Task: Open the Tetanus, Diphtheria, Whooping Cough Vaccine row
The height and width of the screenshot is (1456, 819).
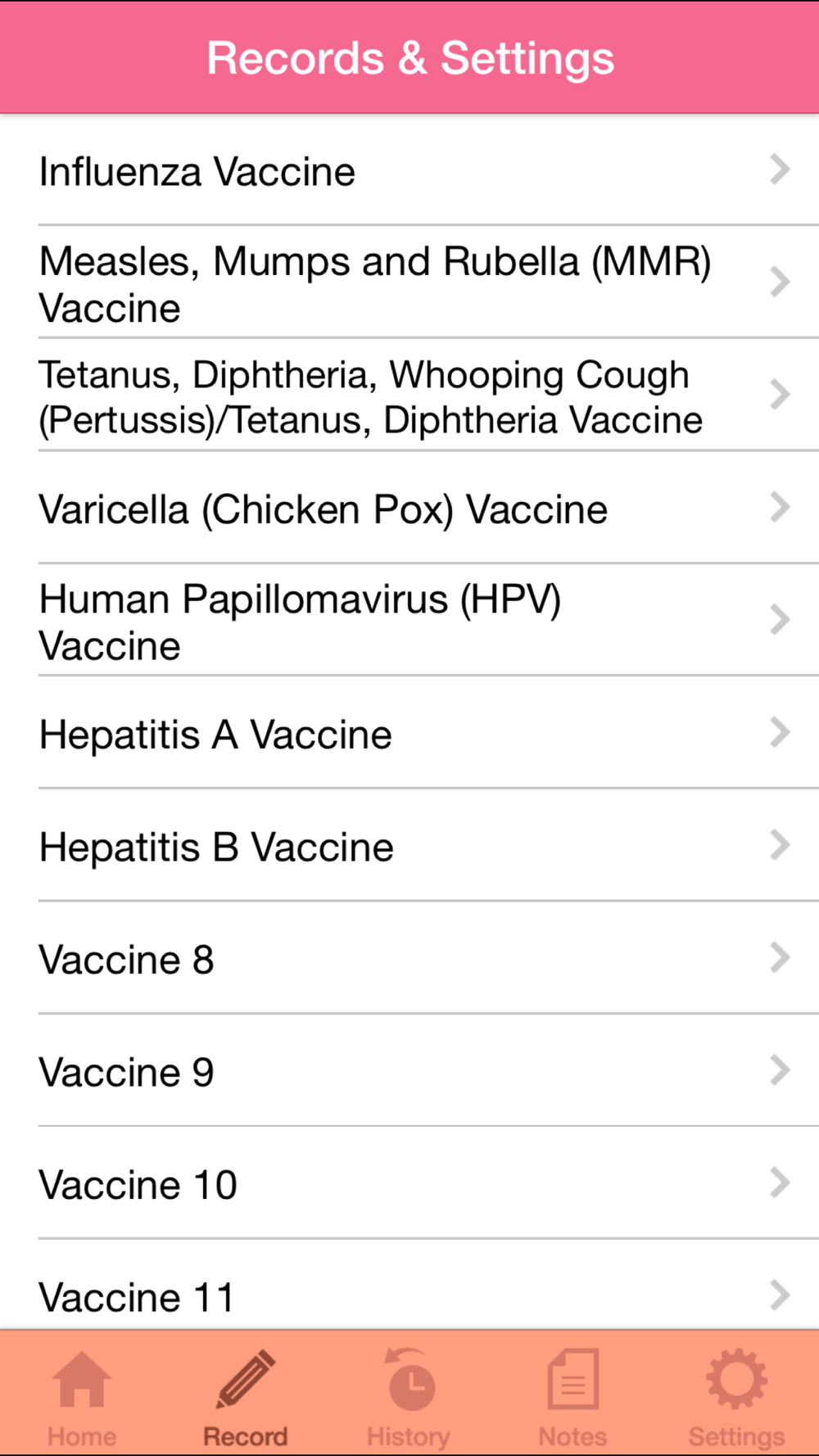Action: [x=409, y=395]
